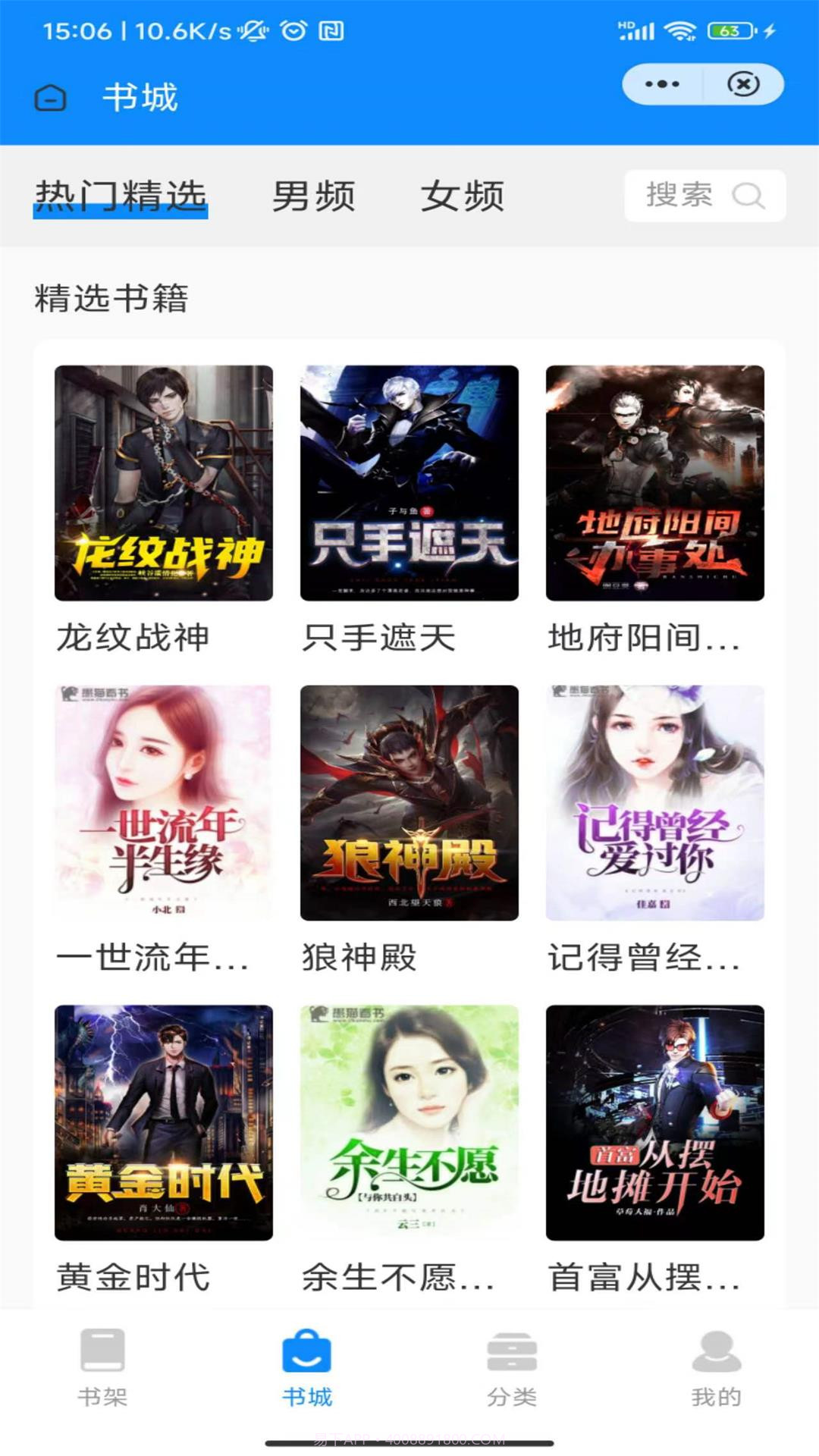Tap the 搜索 search input field

(x=679, y=196)
